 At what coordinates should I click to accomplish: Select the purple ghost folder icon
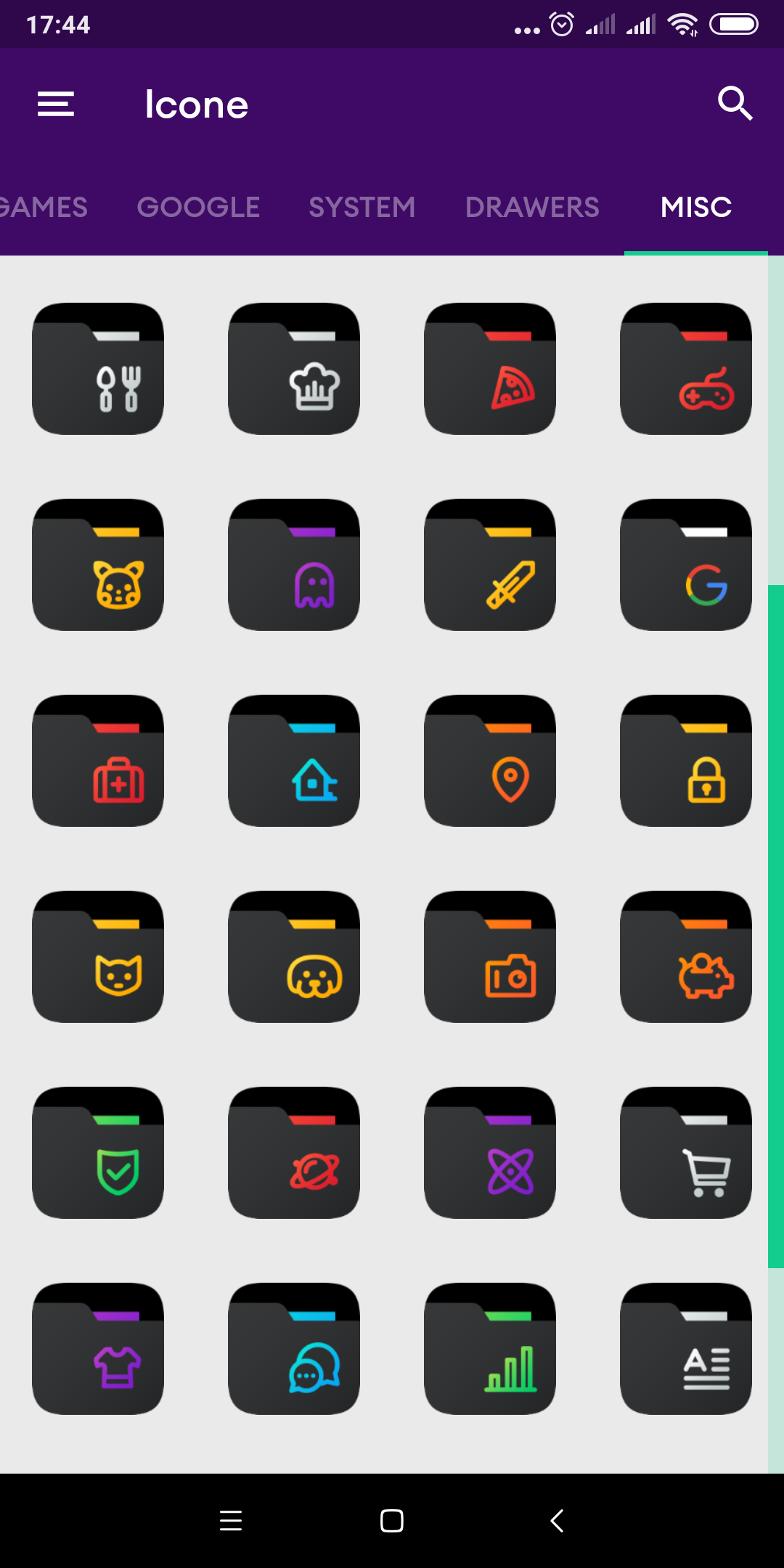(294, 565)
